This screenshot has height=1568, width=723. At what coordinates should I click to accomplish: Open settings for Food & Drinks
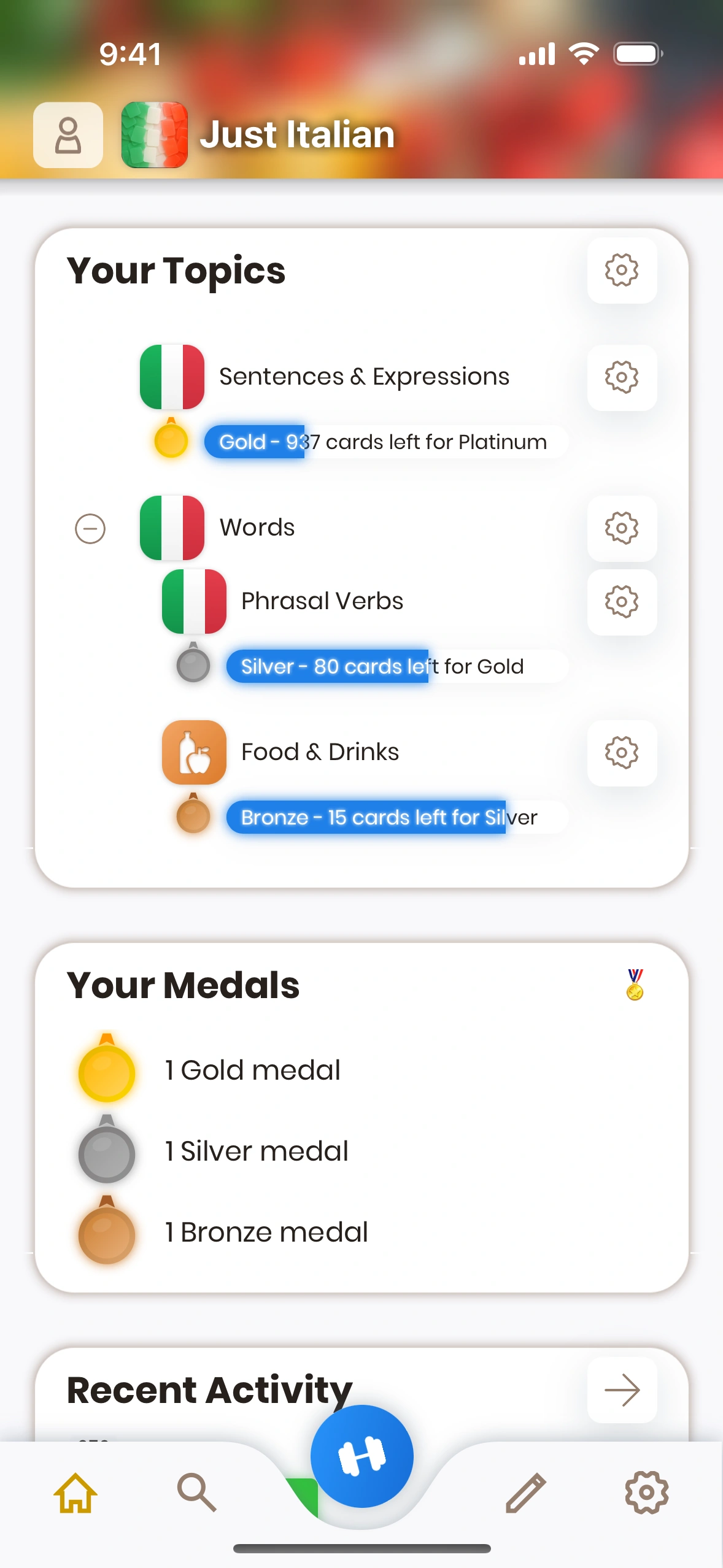622,753
